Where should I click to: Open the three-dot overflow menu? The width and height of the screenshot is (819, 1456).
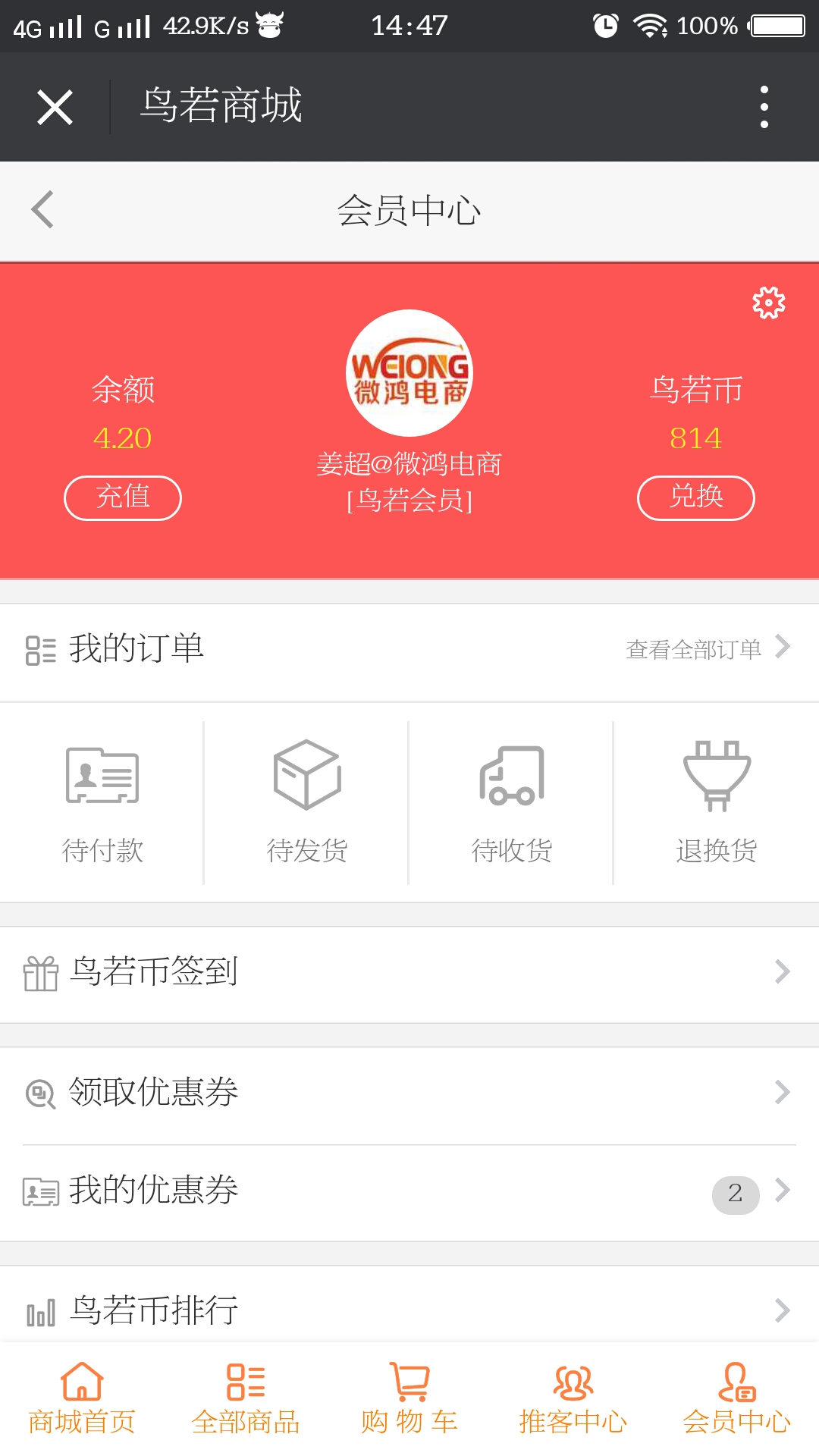[x=764, y=107]
